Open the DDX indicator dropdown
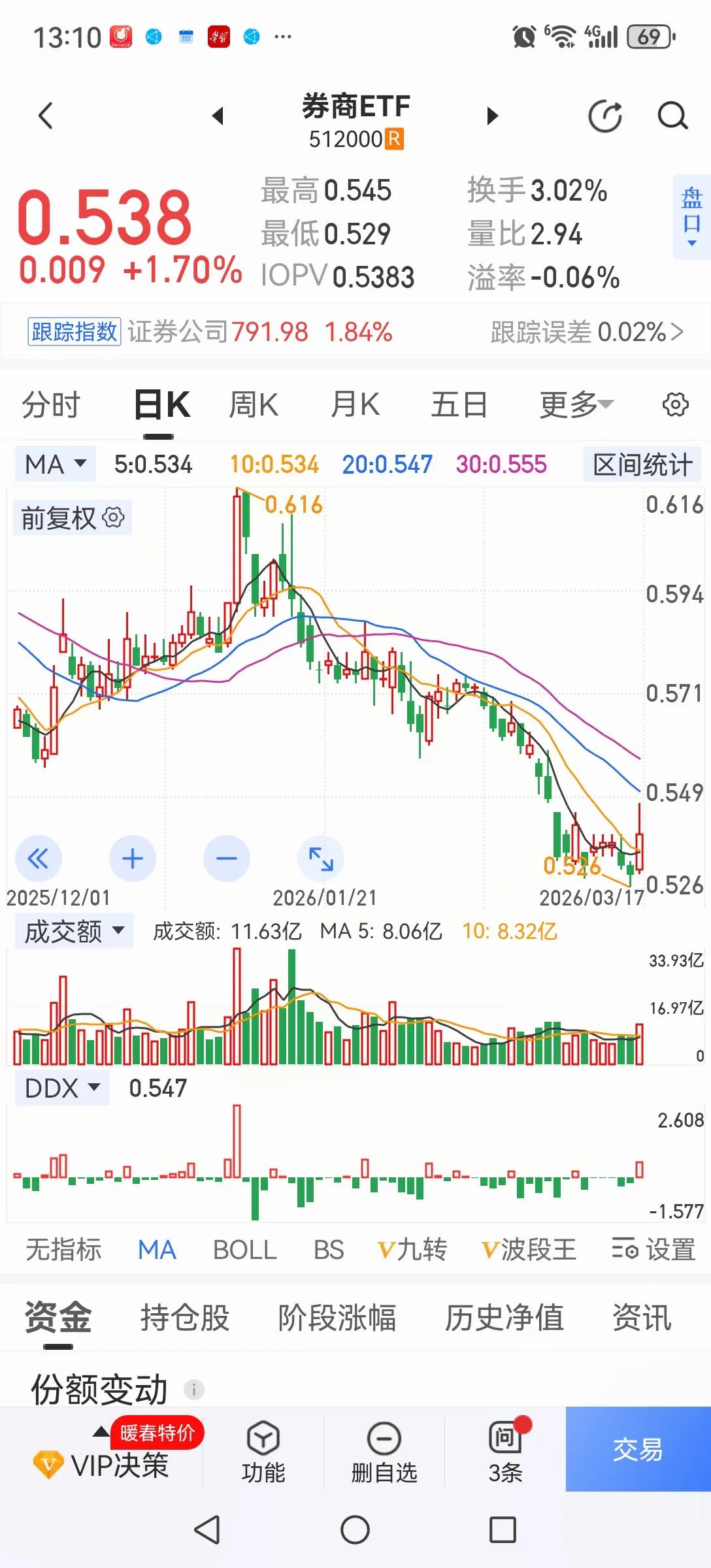 pos(61,1086)
